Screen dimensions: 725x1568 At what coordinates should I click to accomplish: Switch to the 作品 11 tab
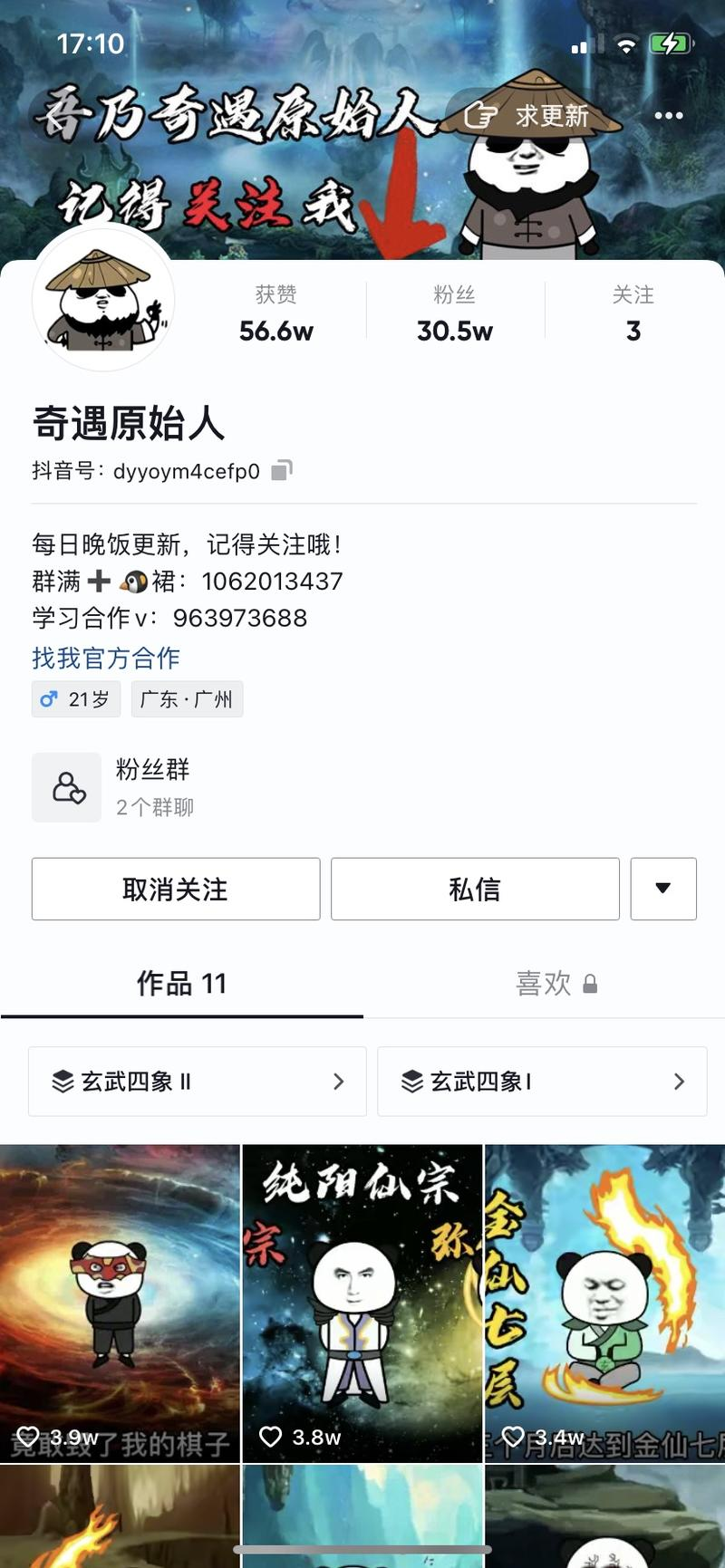[181, 984]
